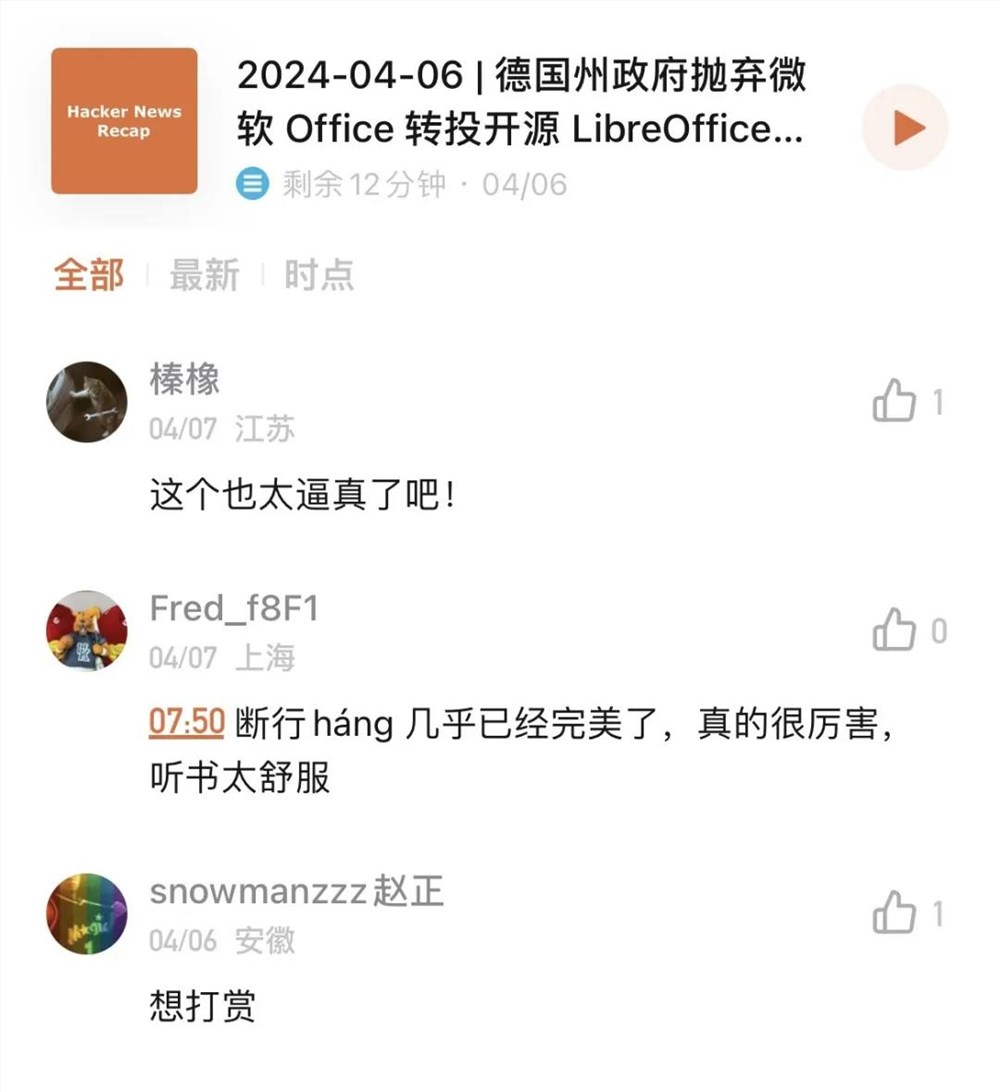Click the thumbs-up icon on Fred_f8F1's comment
1000x1092 pixels.
click(x=893, y=627)
